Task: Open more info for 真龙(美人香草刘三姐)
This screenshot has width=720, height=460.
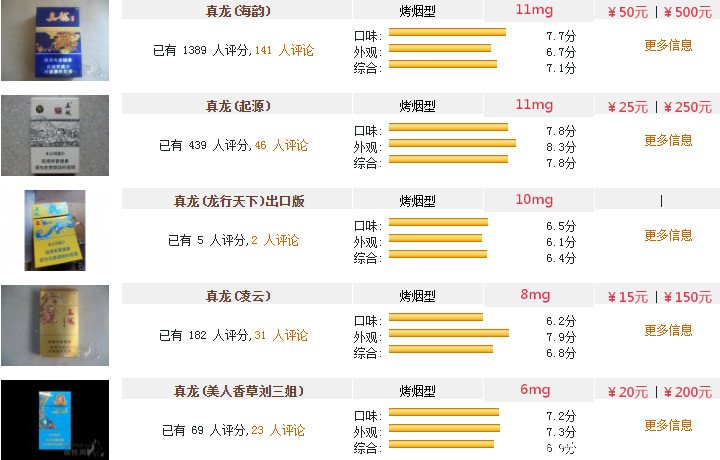Action: click(668, 425)
